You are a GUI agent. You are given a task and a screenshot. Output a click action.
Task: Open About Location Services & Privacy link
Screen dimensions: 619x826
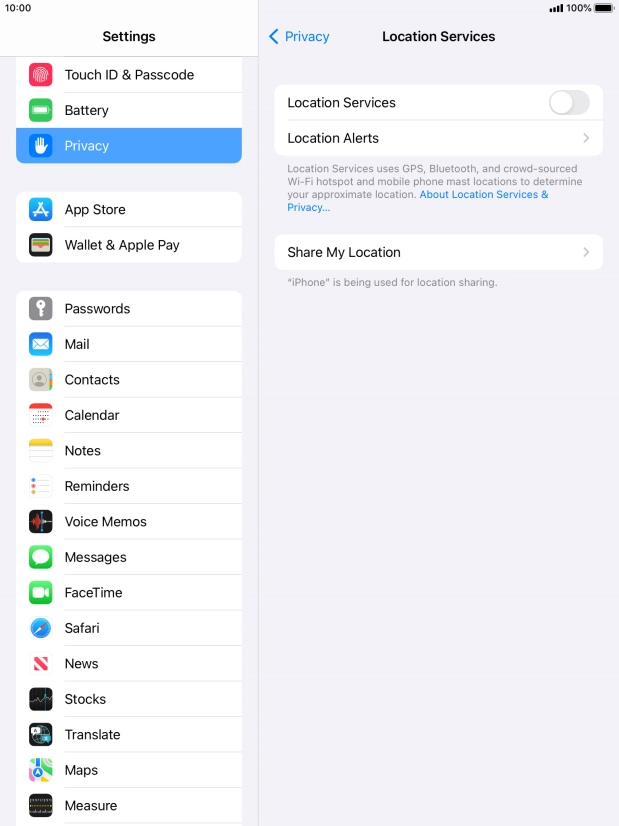483,195
